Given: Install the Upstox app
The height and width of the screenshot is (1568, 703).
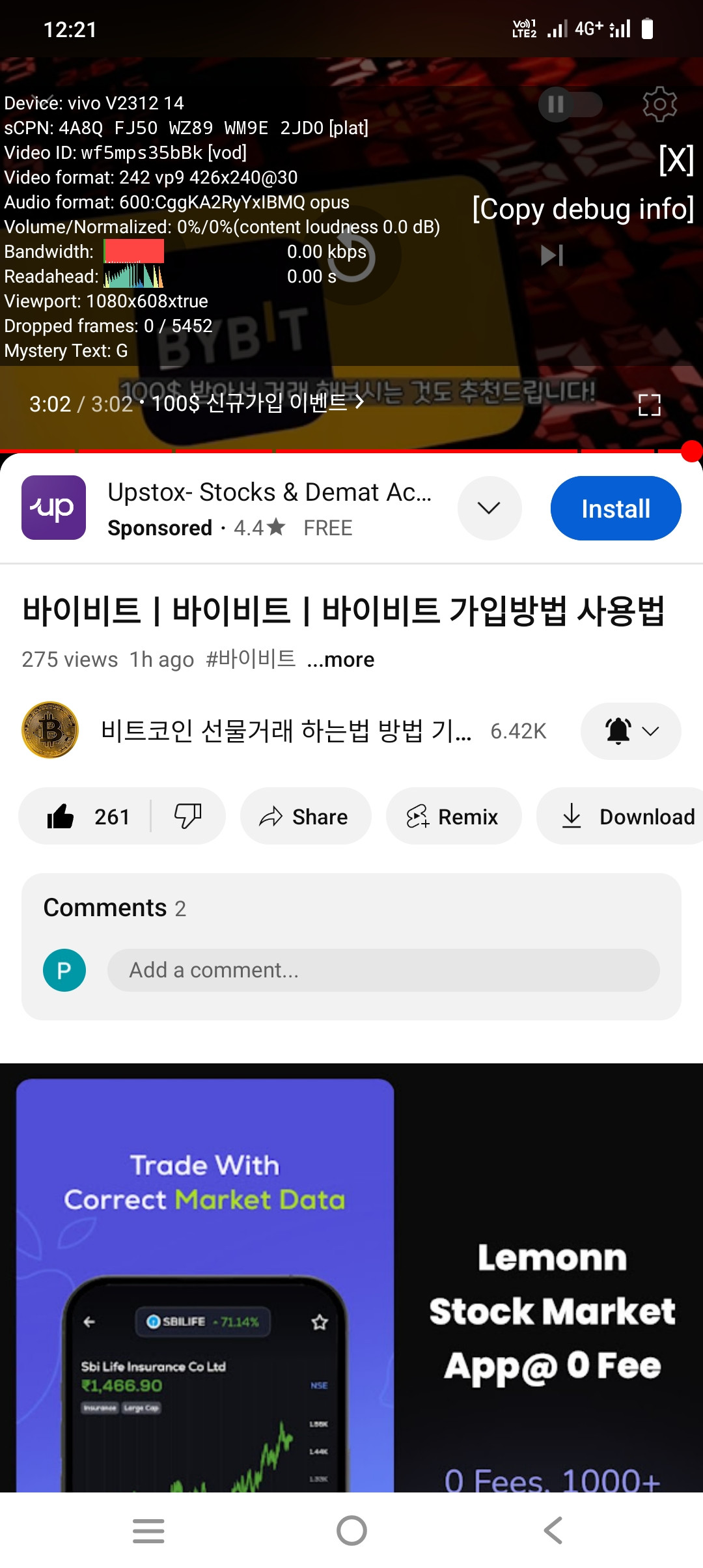Looking at the screenshot, I should coord(615,509).
